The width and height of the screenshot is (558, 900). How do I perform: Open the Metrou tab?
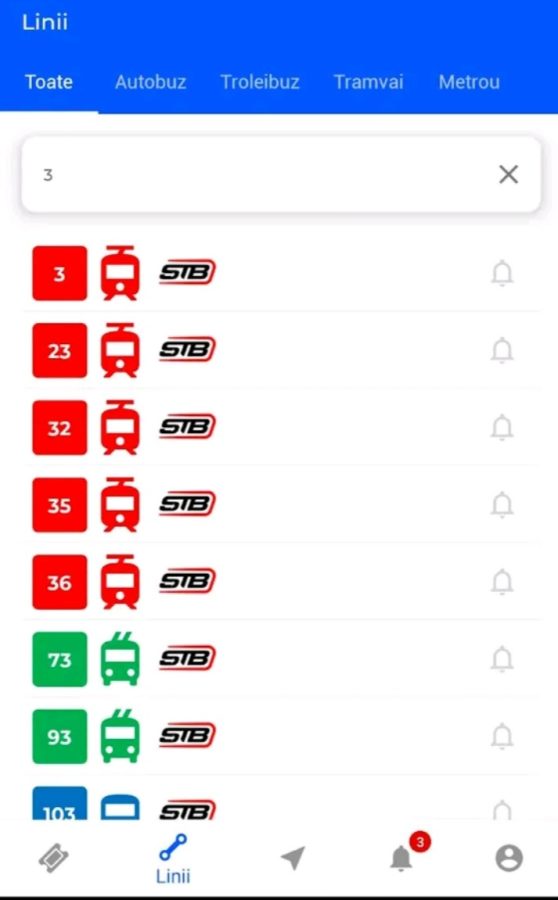pos(469,82)
